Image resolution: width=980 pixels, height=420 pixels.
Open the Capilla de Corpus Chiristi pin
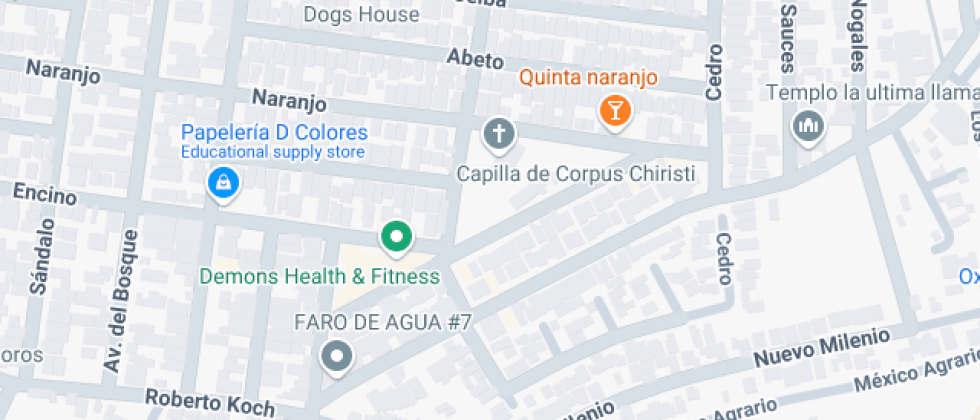[x=497, y=132]
